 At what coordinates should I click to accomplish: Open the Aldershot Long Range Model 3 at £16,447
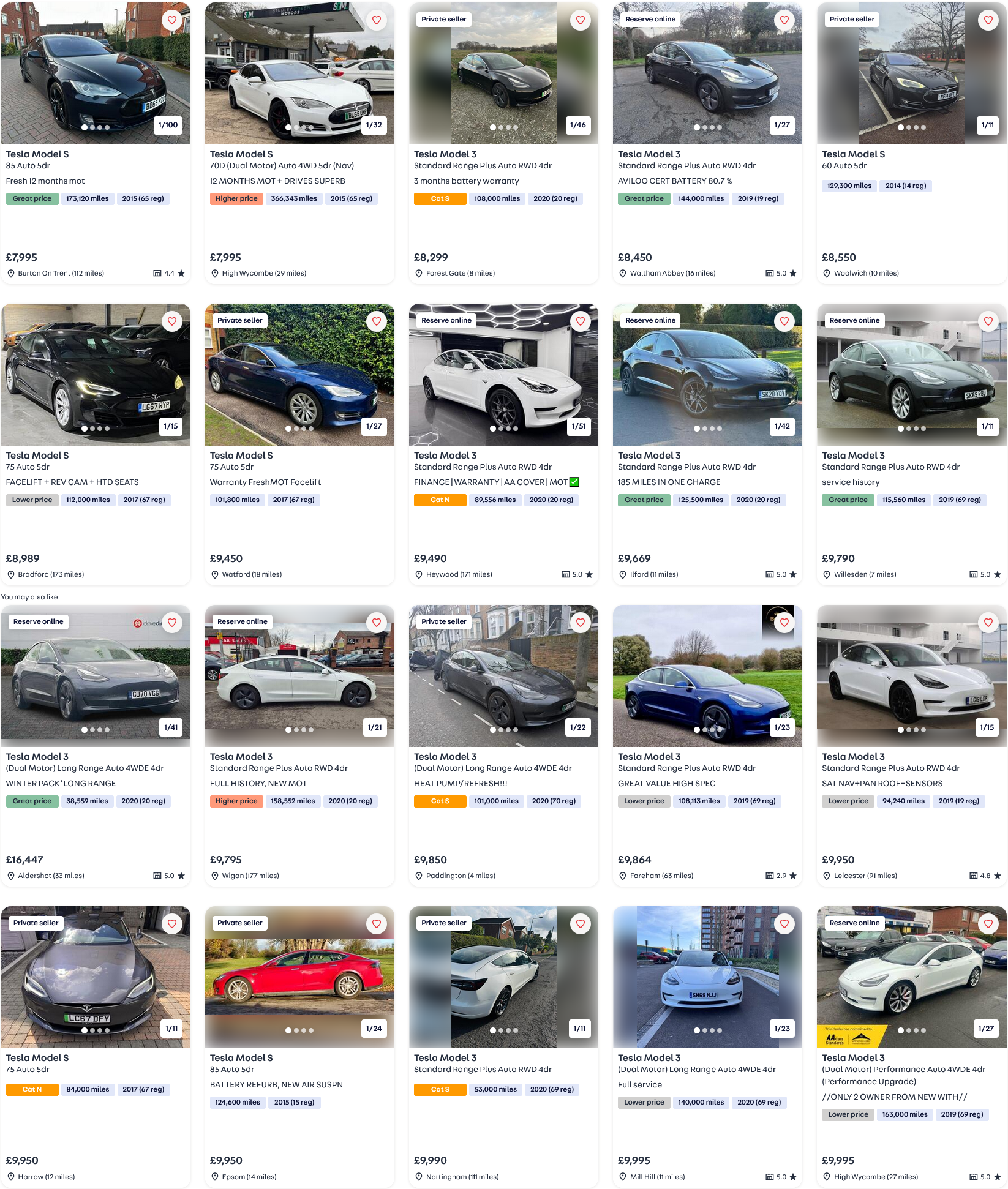37,757
